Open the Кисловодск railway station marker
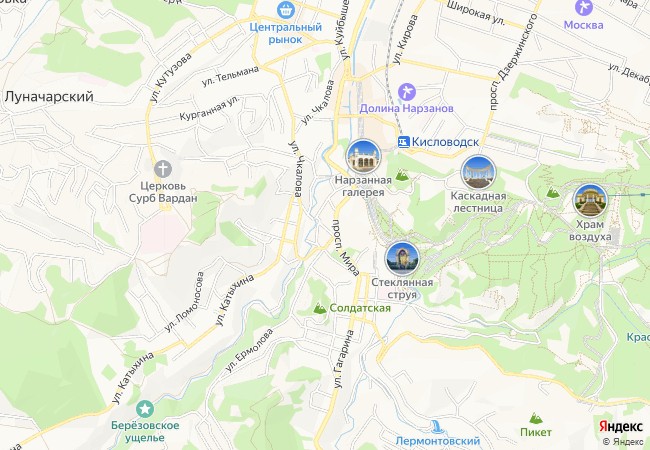The image size is (650, 450). (x=403, y=142)
